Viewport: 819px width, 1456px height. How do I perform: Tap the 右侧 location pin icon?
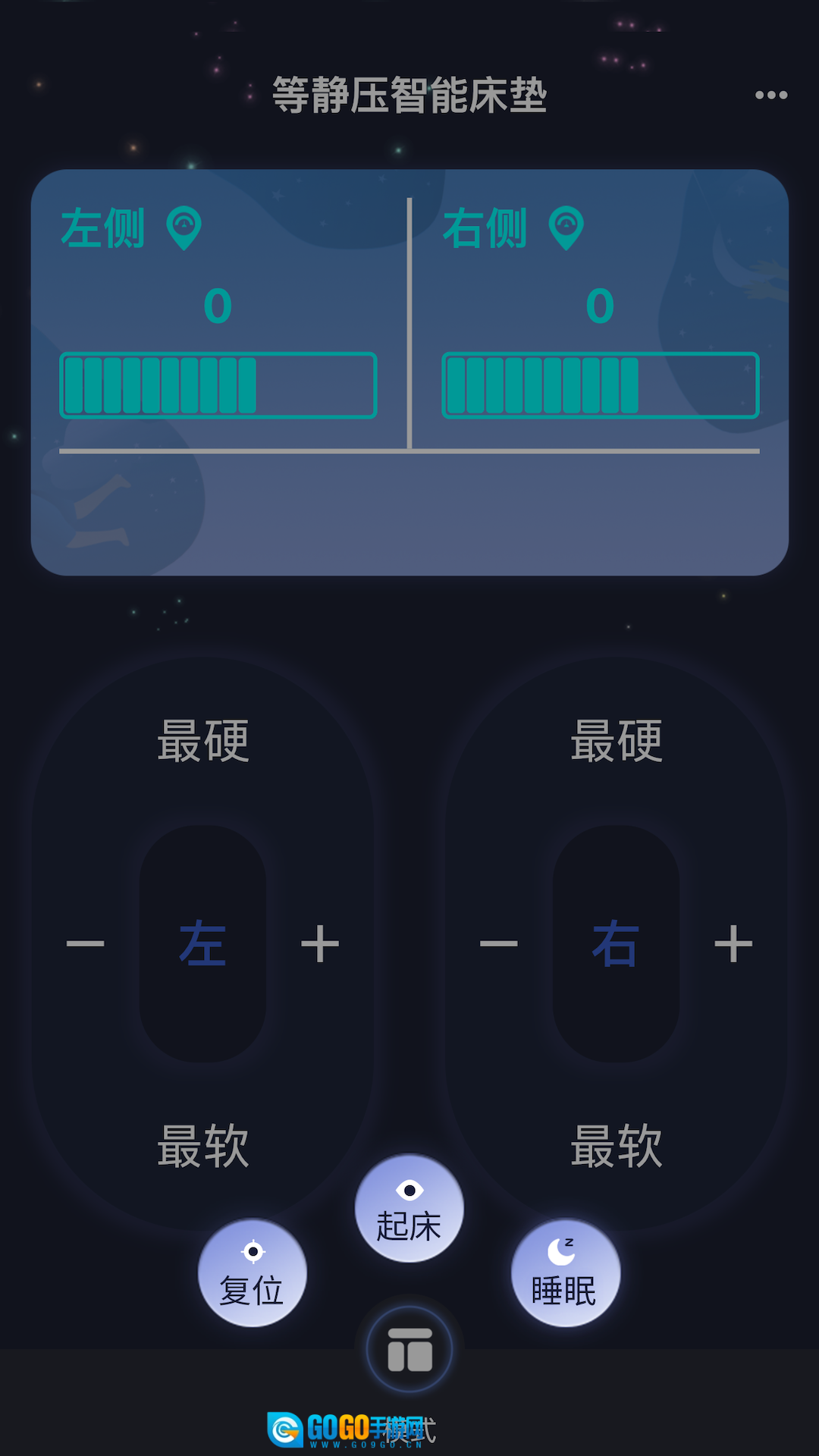[x=566, y=227]
